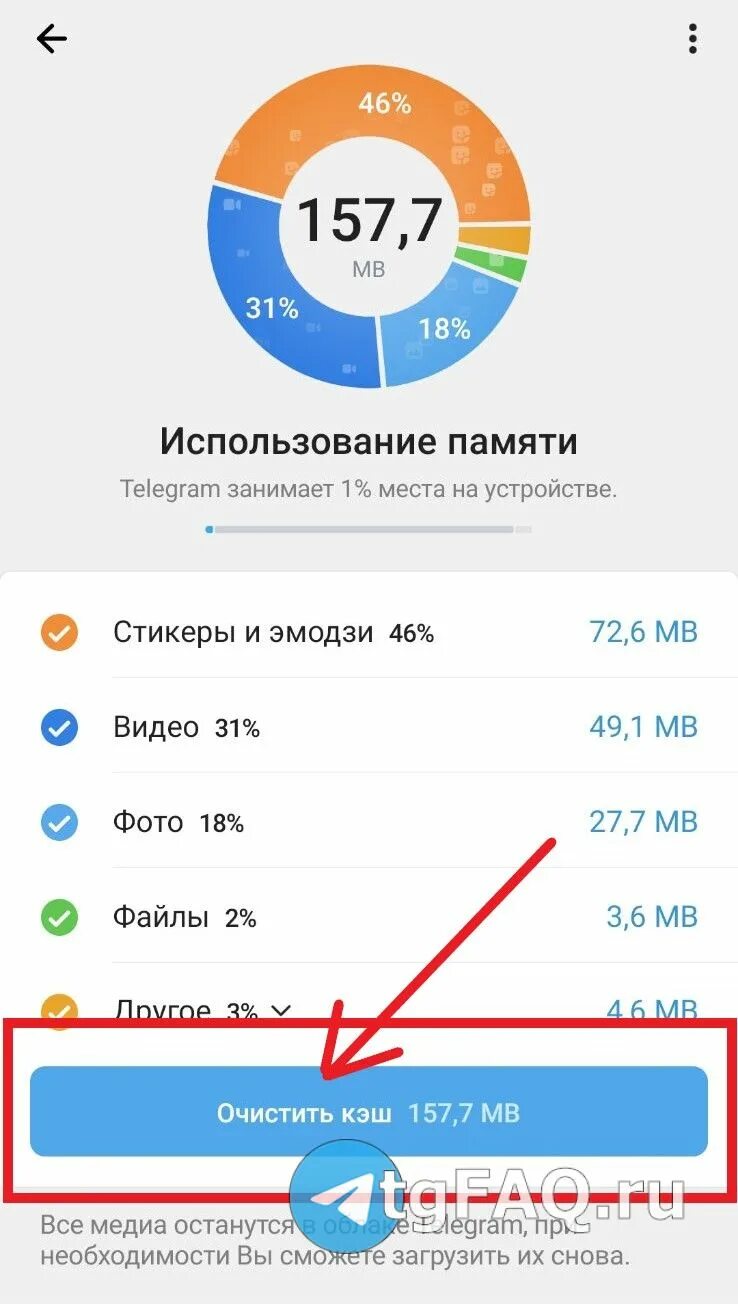Image resolution: width=738 pixels, height=1304 pixels.
Task: Uncheck Стикеры и эмодзи checkbox
Action: click(x=59, y=633)
